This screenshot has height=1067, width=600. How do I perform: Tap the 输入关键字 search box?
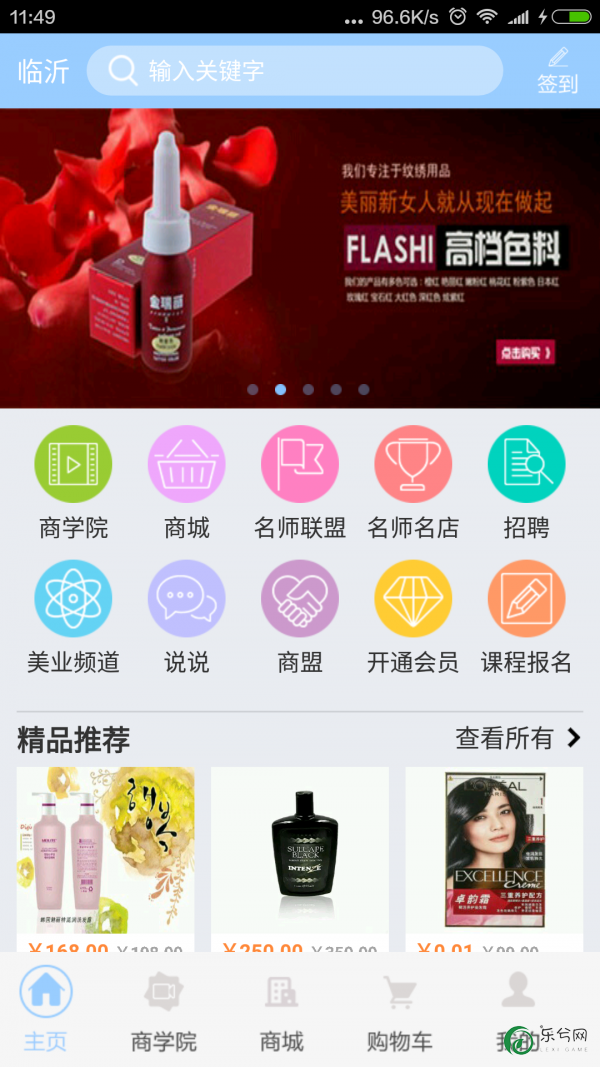click(294, 71)
